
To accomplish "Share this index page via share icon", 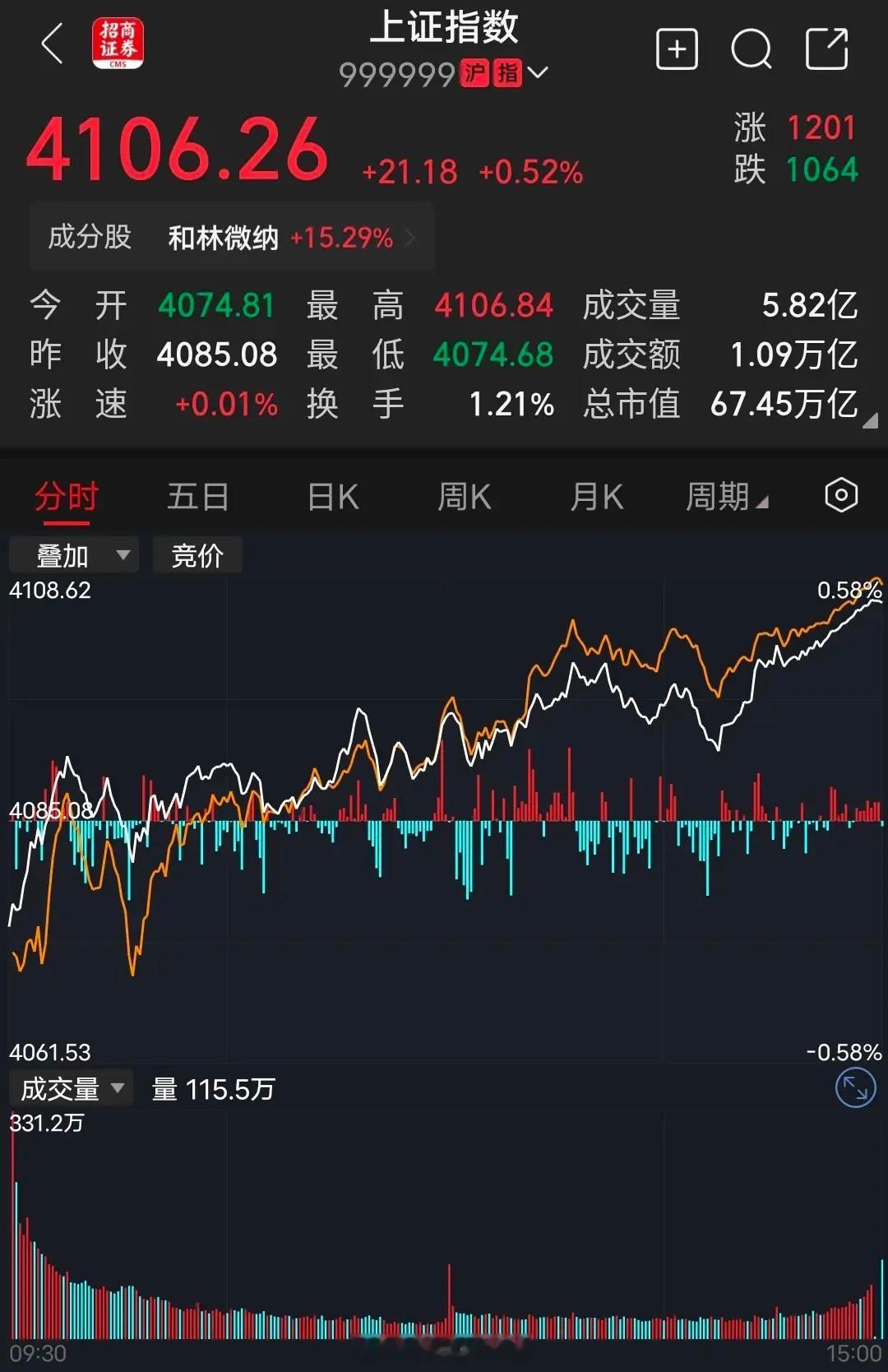I will tap(826, 49).
